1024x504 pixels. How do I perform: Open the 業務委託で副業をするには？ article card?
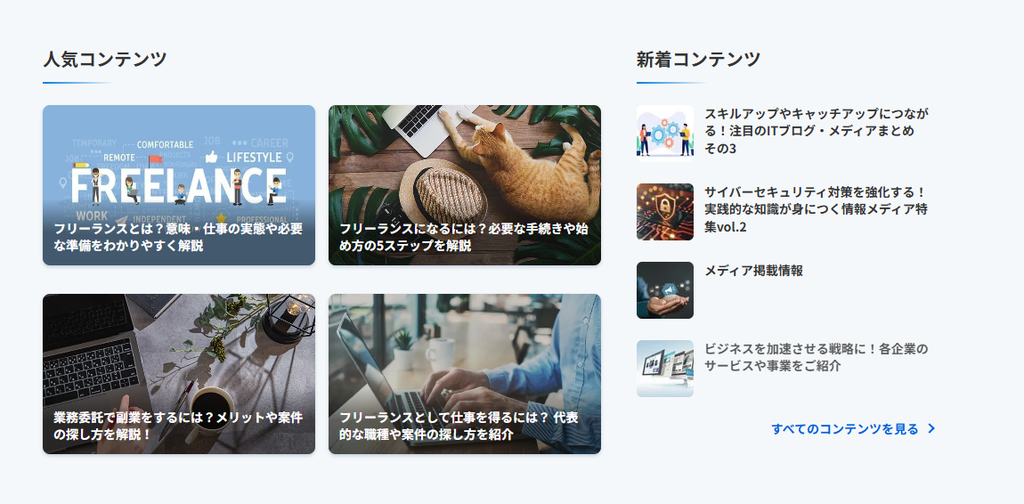tap(178, 373)
